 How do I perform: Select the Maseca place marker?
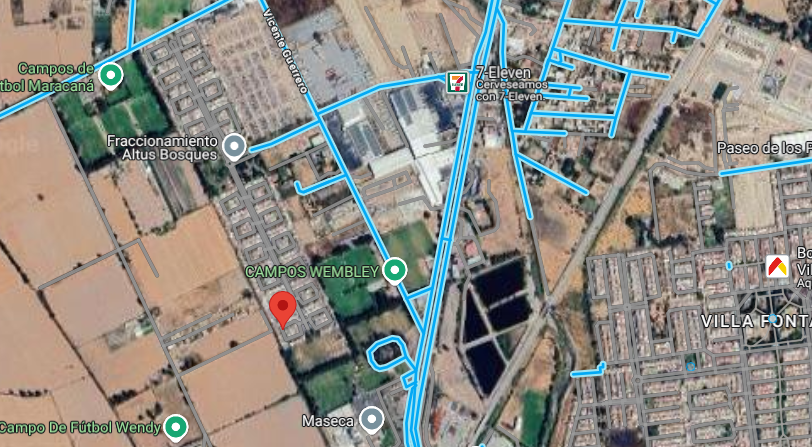click(372, 419)
